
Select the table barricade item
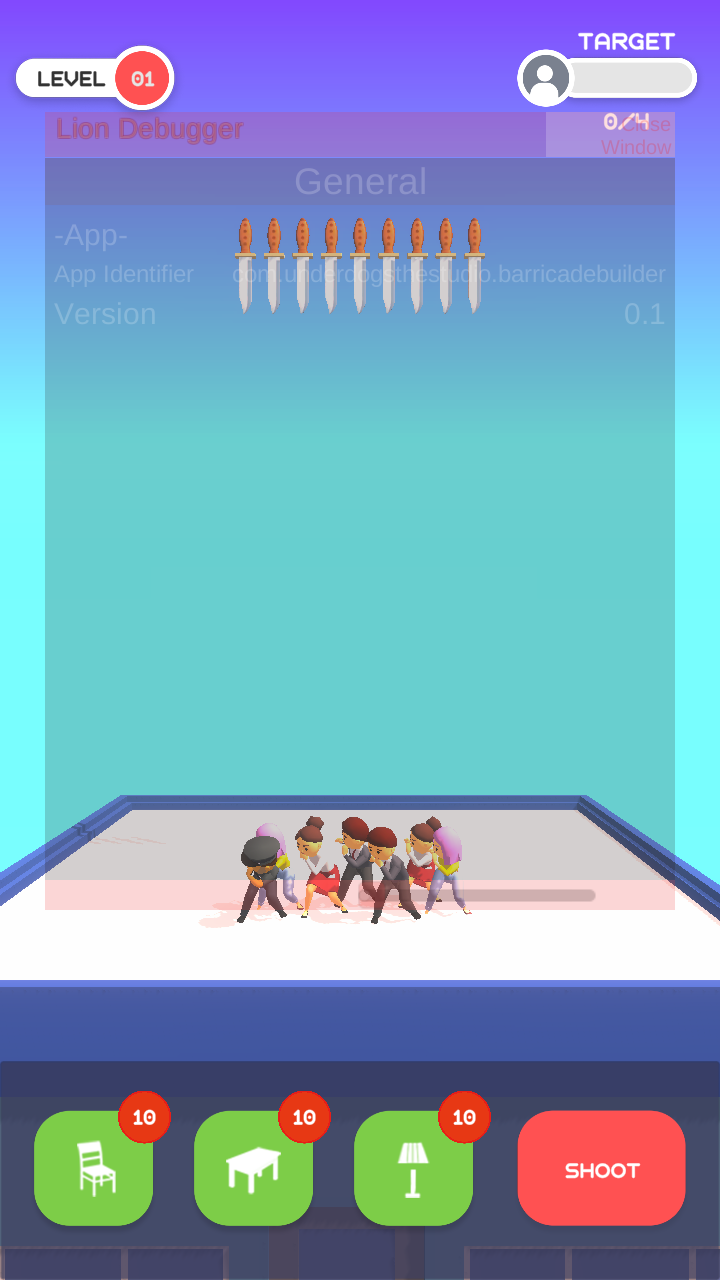pos(254,1168)
